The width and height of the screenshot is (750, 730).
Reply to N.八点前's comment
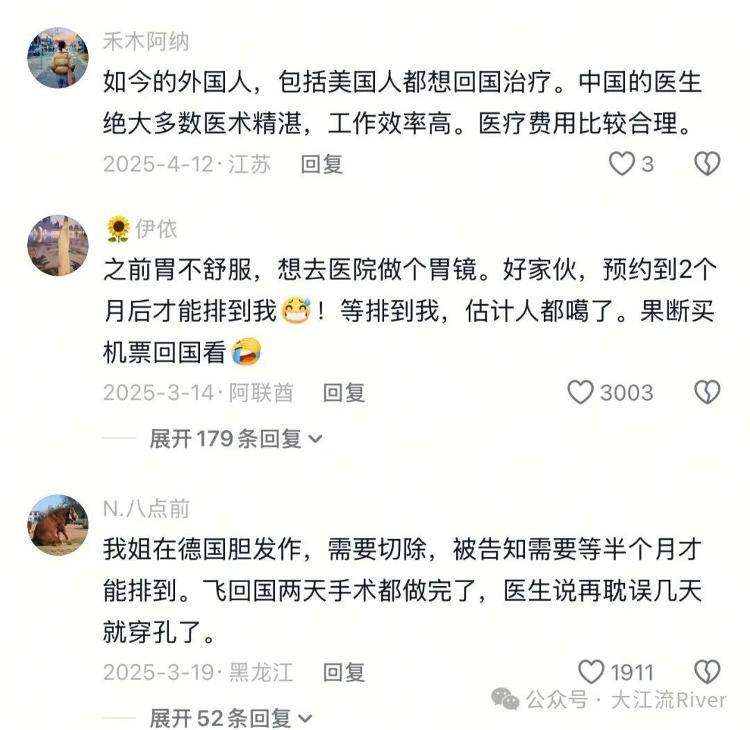click(x=344, y=672)
